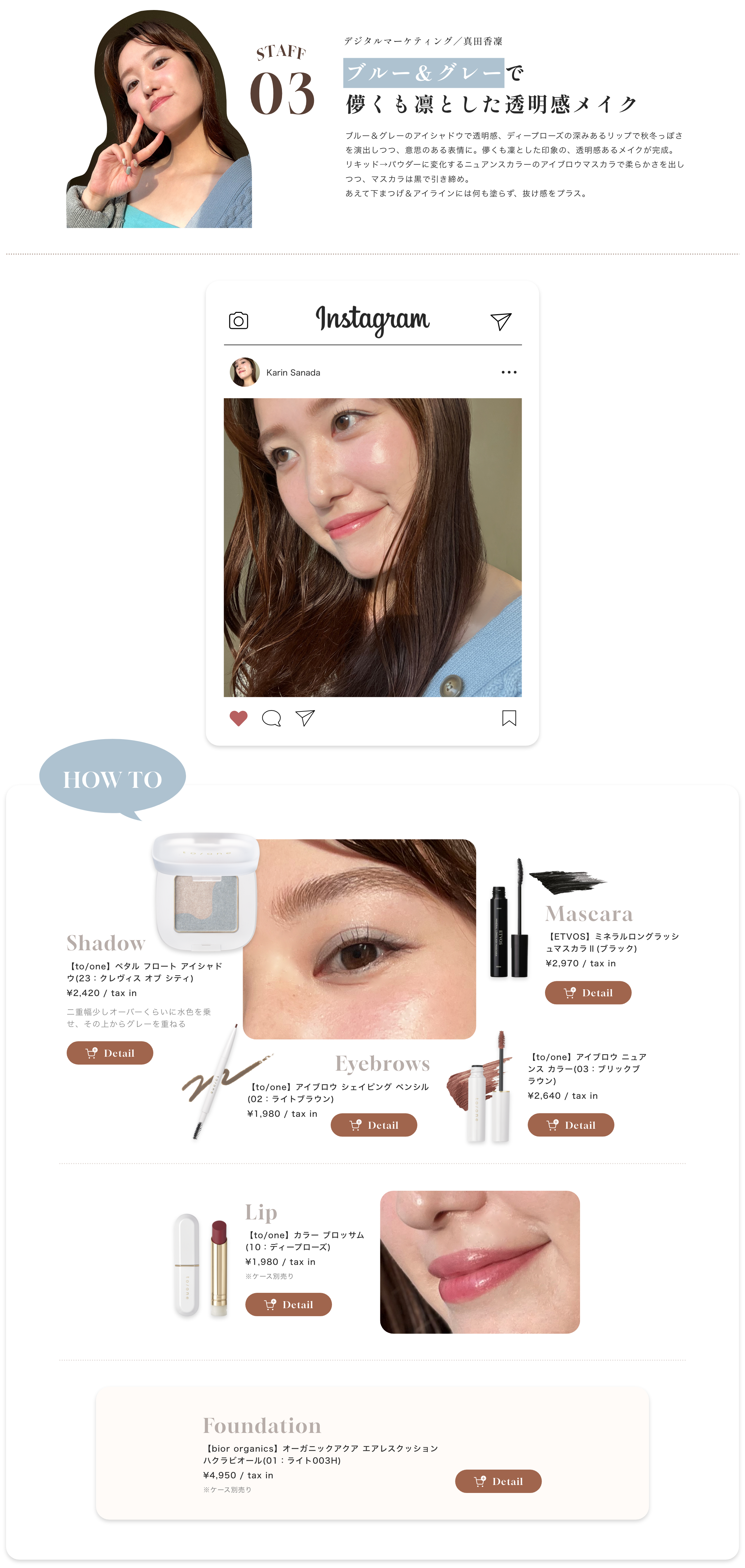745x1568 pixels.
Task: View Detail of eyebrow nuance color
Action: point(570,1124)
